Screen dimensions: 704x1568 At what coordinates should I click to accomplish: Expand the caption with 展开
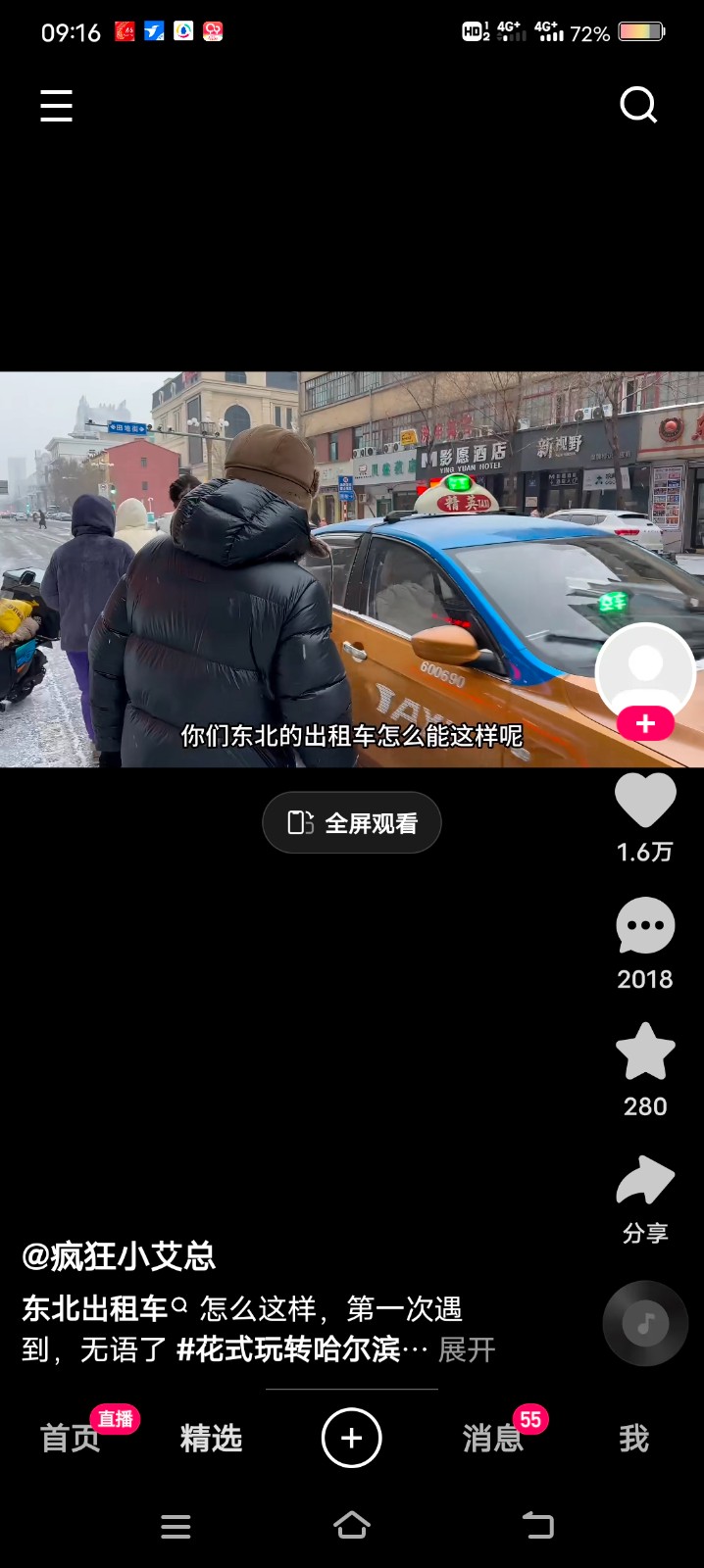pyautogui.click(x=467, y=1350)
